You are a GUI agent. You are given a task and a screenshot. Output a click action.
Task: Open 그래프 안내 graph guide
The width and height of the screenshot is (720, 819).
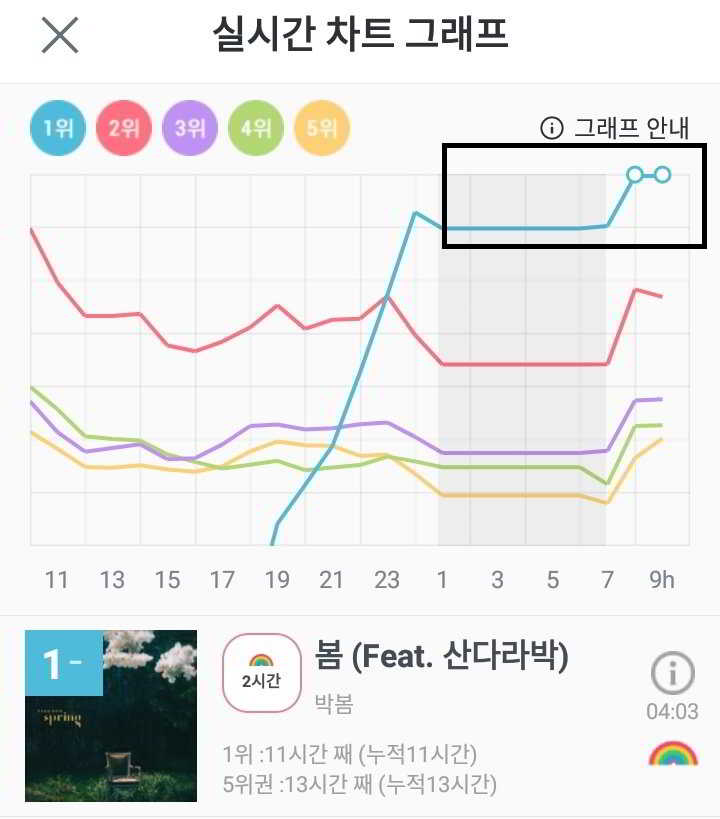[x=615, y=128]
